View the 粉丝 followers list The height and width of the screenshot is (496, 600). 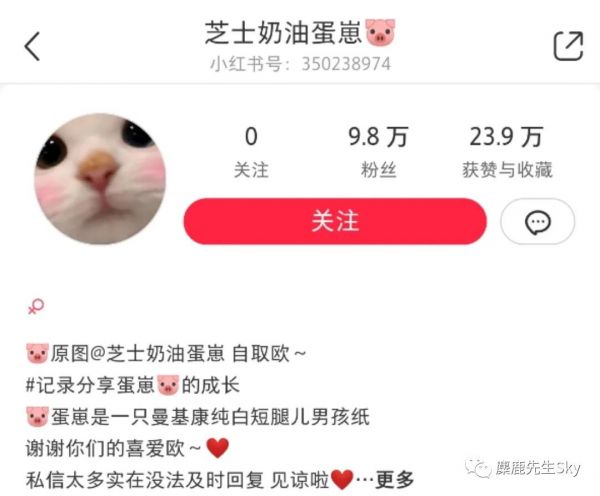(x=379, y=152)
